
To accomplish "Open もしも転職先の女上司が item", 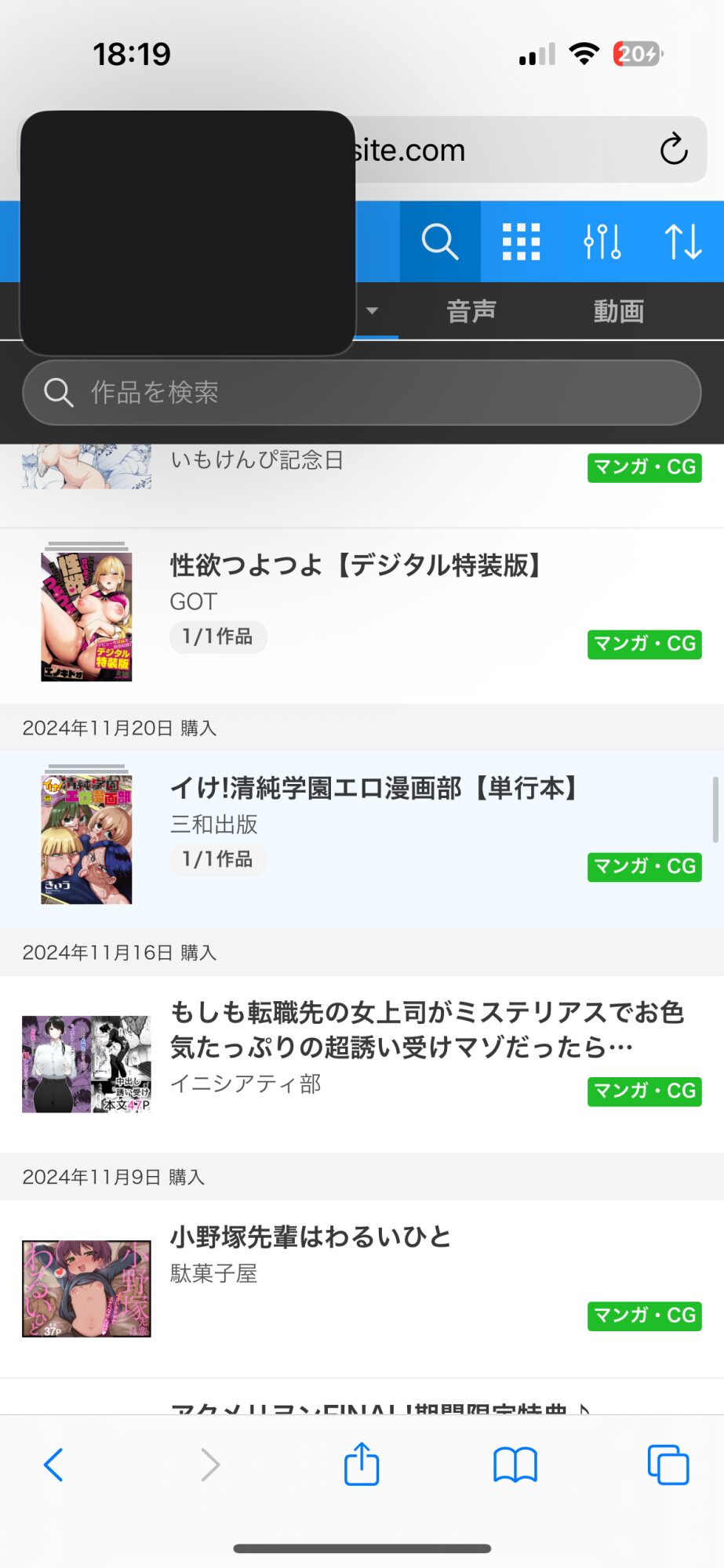I will tap(362, 1064).
